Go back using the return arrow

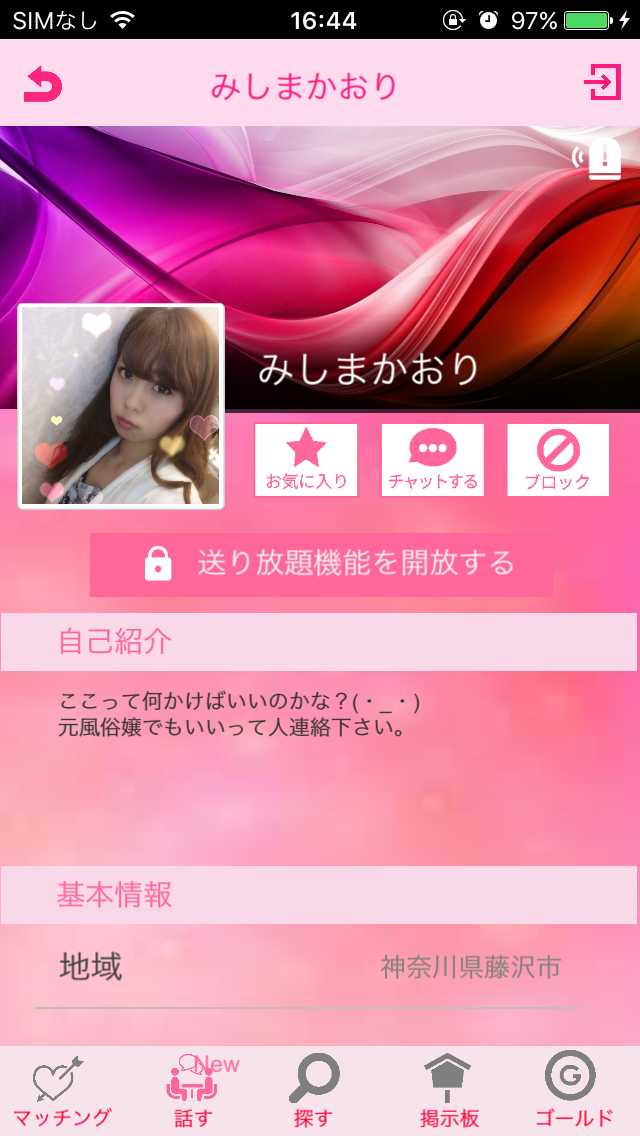tap(43, 85)
